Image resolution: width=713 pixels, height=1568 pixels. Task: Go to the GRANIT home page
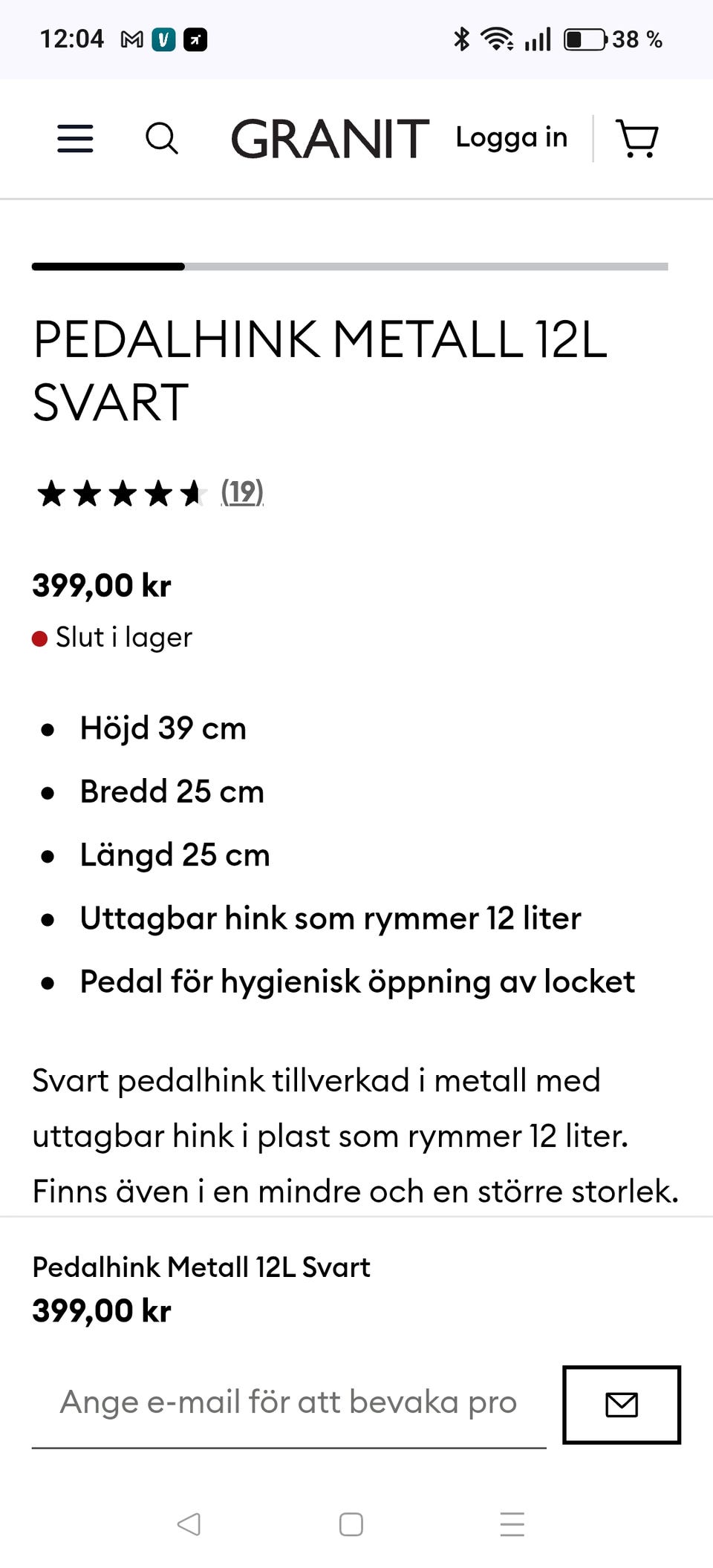pyautogui.click(x=330, y=139)
